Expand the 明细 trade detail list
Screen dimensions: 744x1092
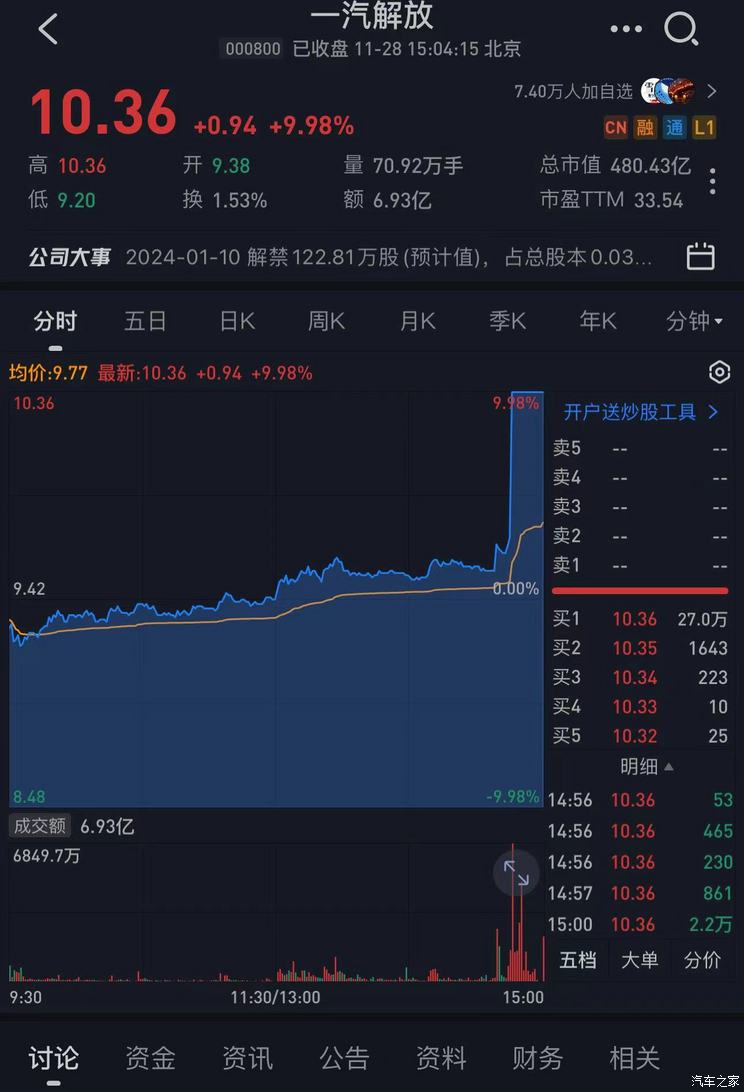[640, 766]
